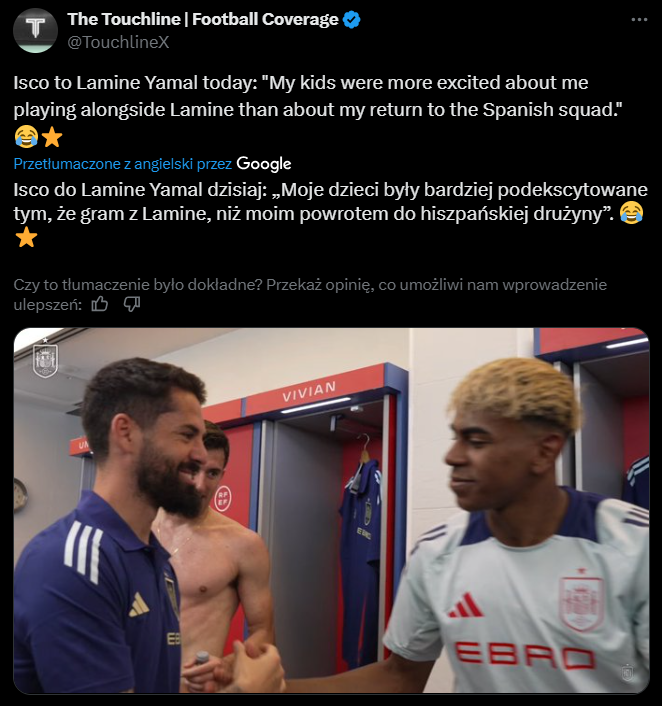Screen dimensions: 662x706
Task: Rate the translation with thumbs up
Action: click(99, 304)
